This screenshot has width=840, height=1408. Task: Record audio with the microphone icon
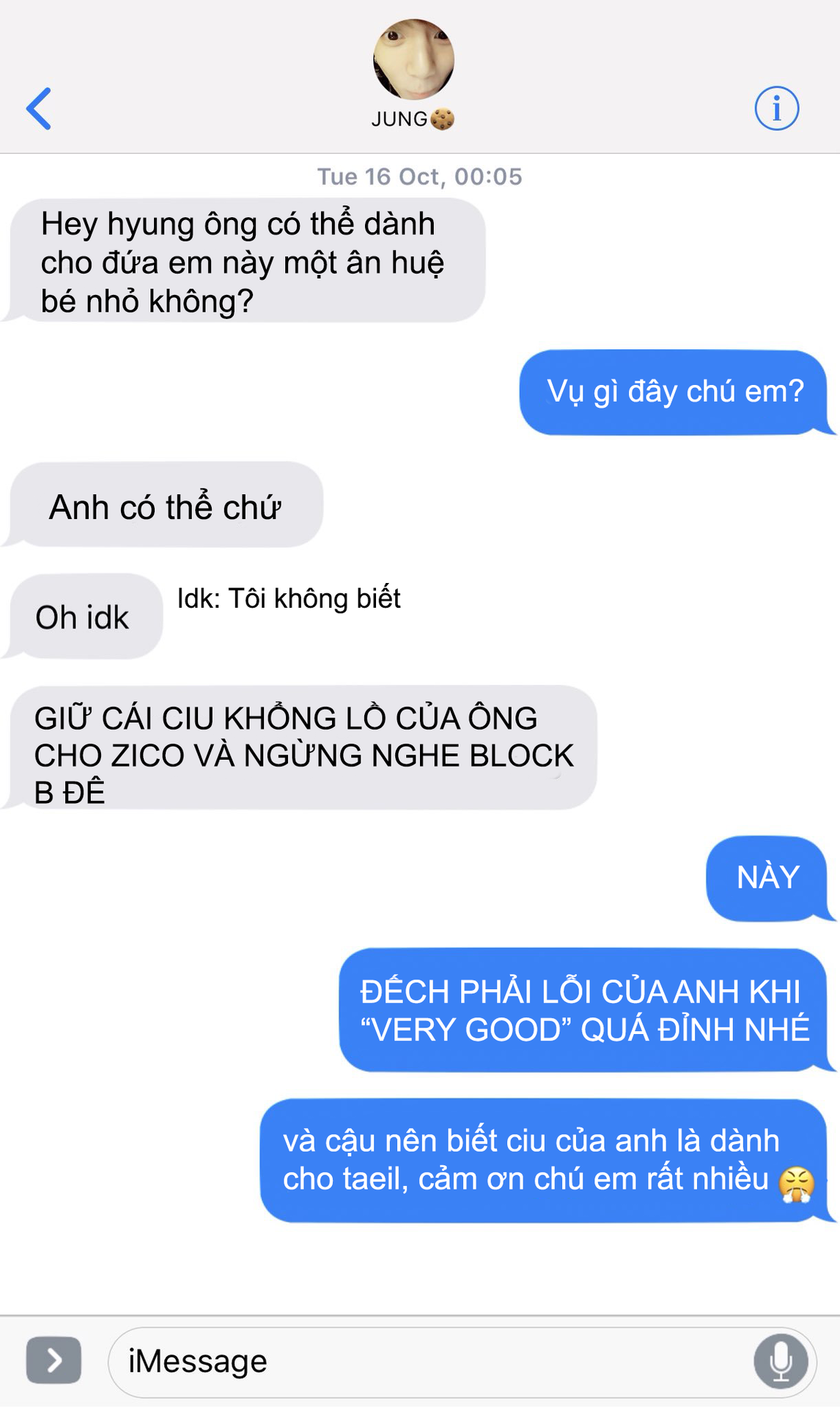point(781,1362)
